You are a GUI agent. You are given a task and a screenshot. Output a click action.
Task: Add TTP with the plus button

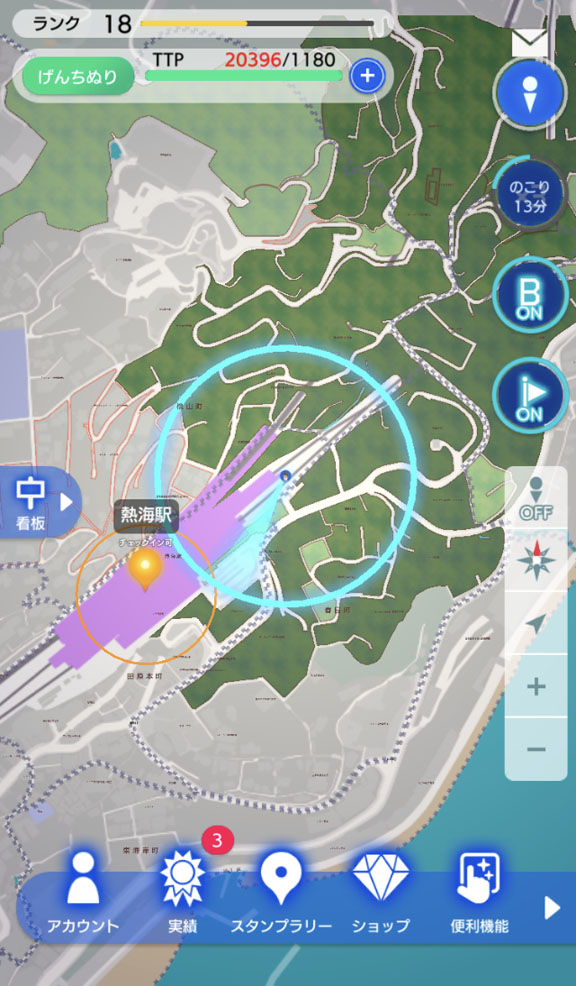(x=367, y=76)
